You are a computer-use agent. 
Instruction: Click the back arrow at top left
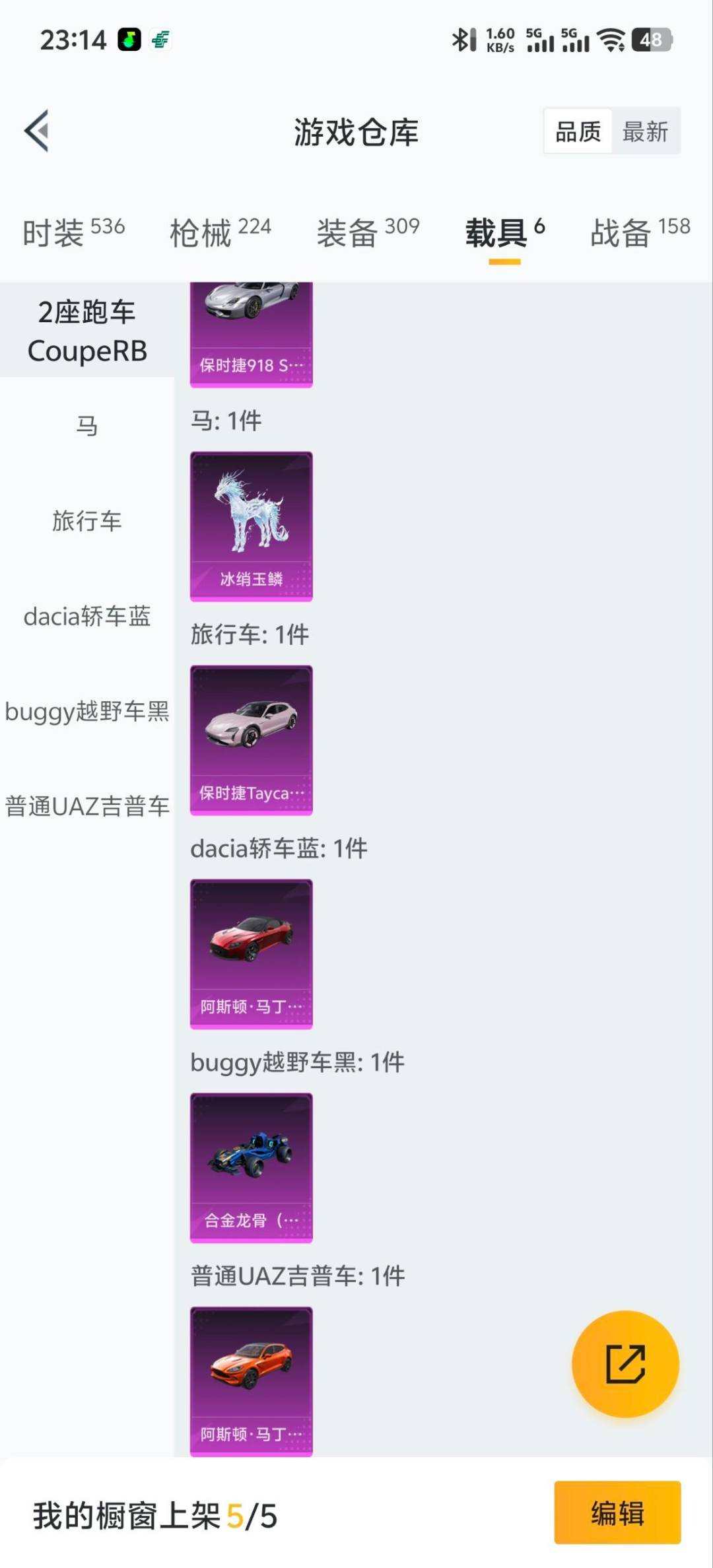(36, 130)
